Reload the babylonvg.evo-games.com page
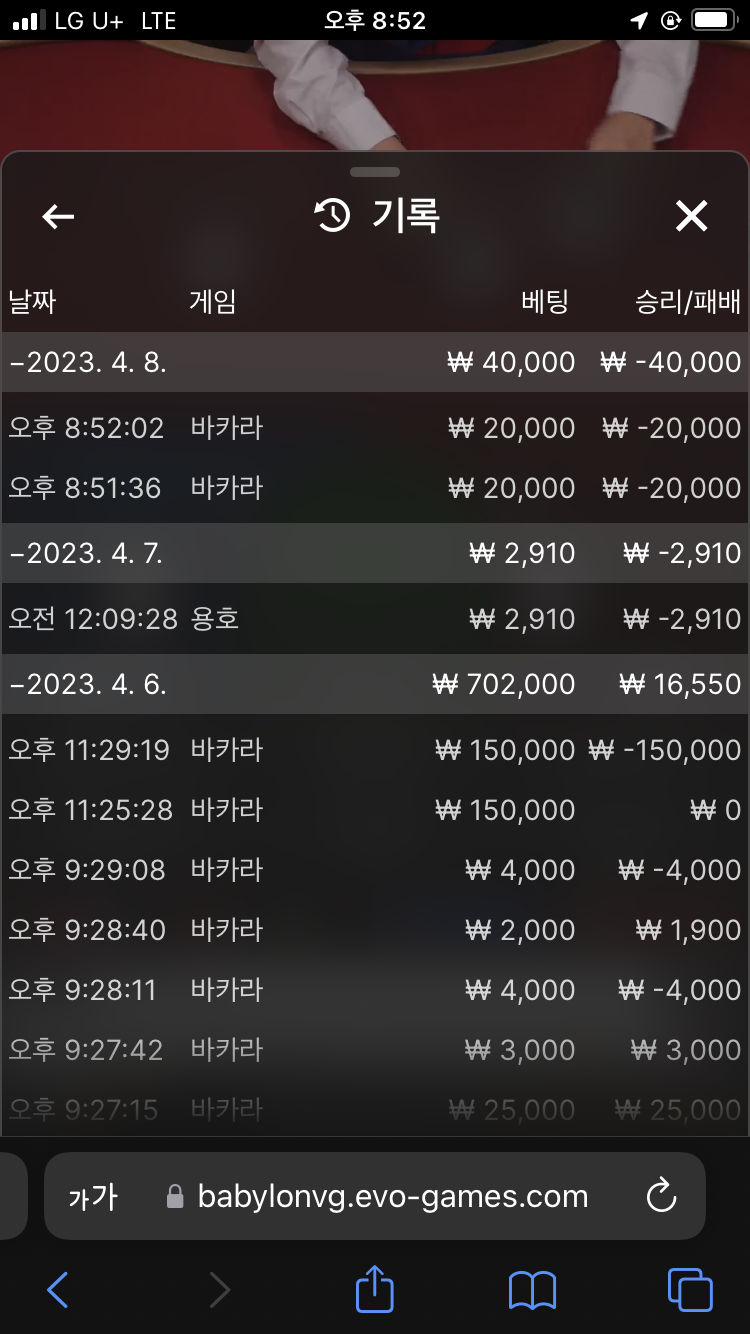 [661, 1196]
